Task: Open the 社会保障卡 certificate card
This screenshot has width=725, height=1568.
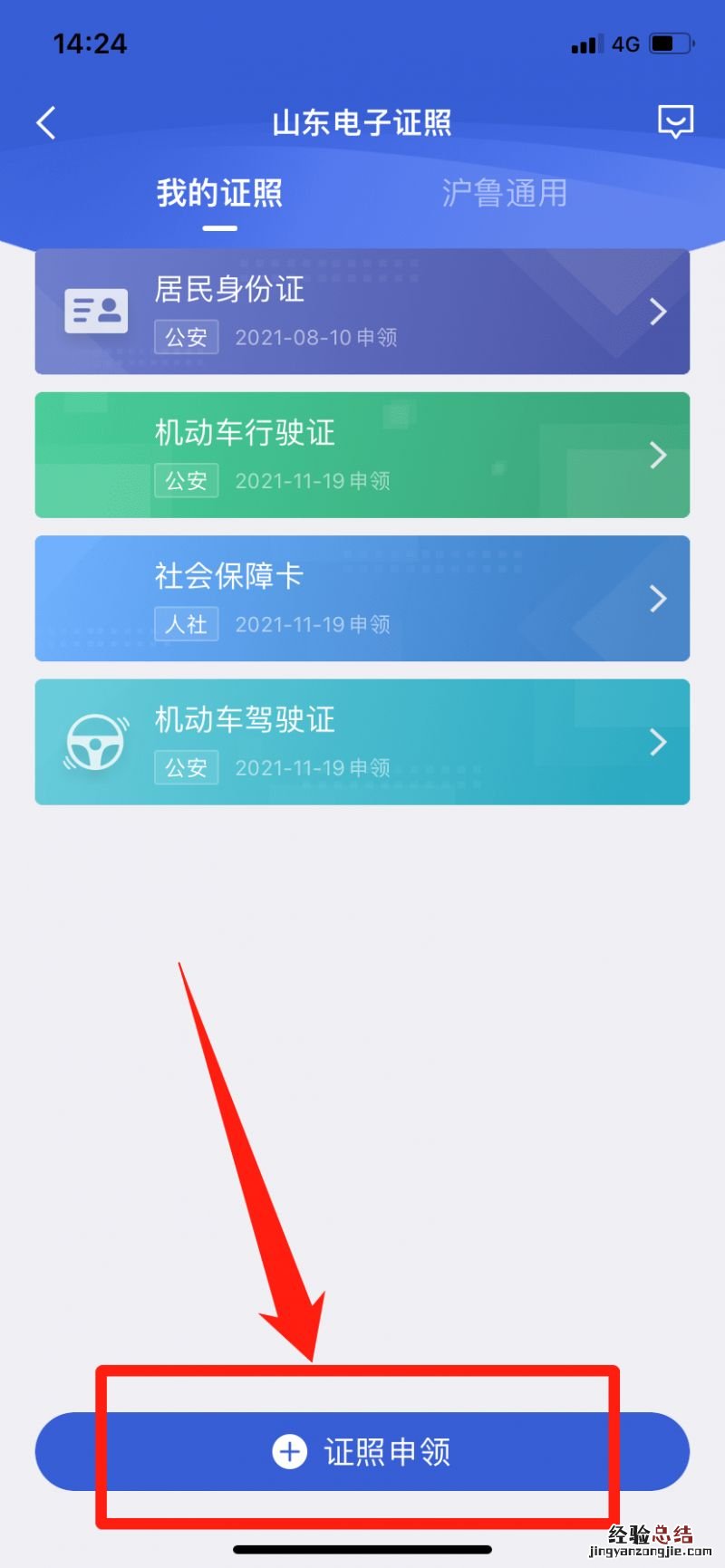Action: [362, 598]
